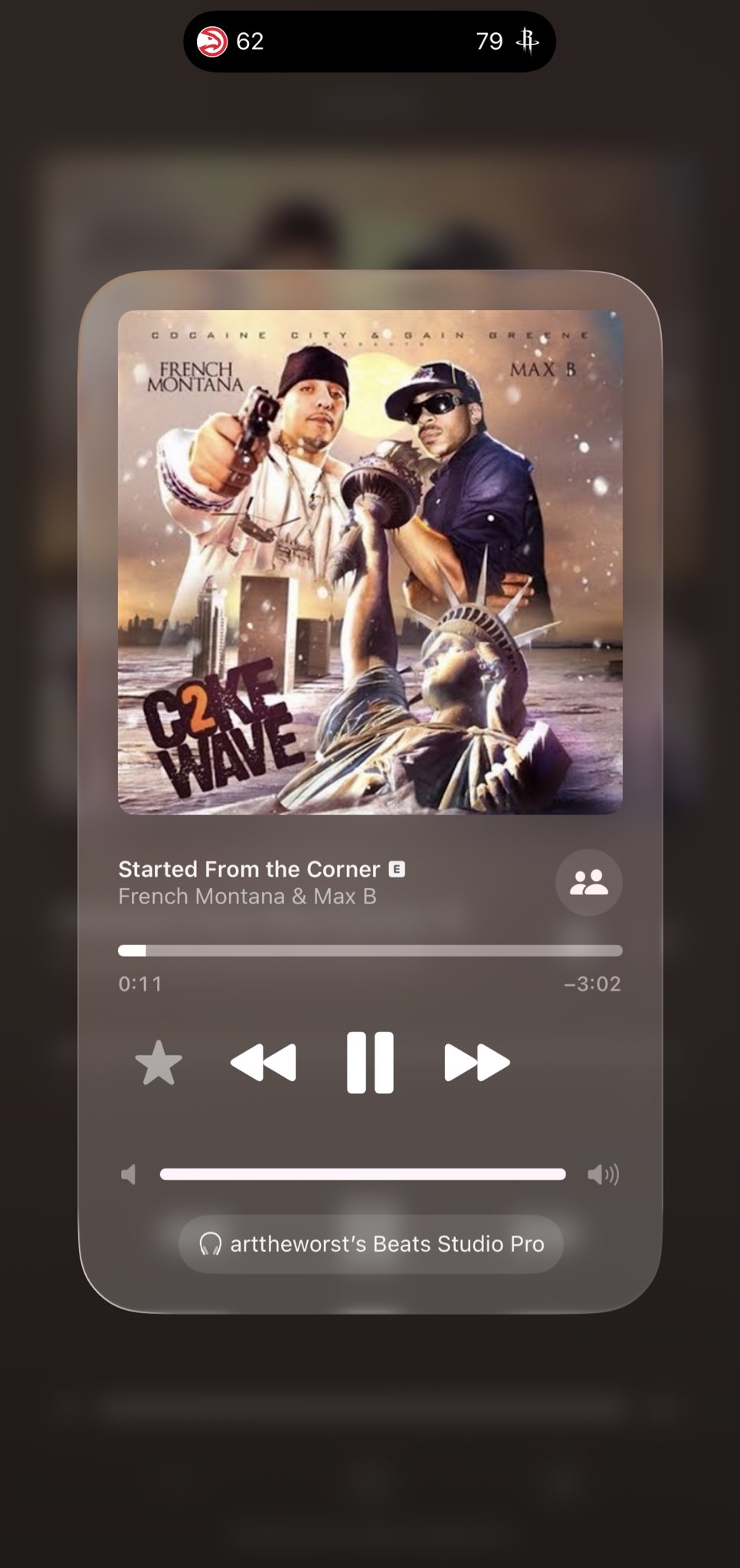Go back to the previous track
740x1568 pixels.
coord(263,1062)
